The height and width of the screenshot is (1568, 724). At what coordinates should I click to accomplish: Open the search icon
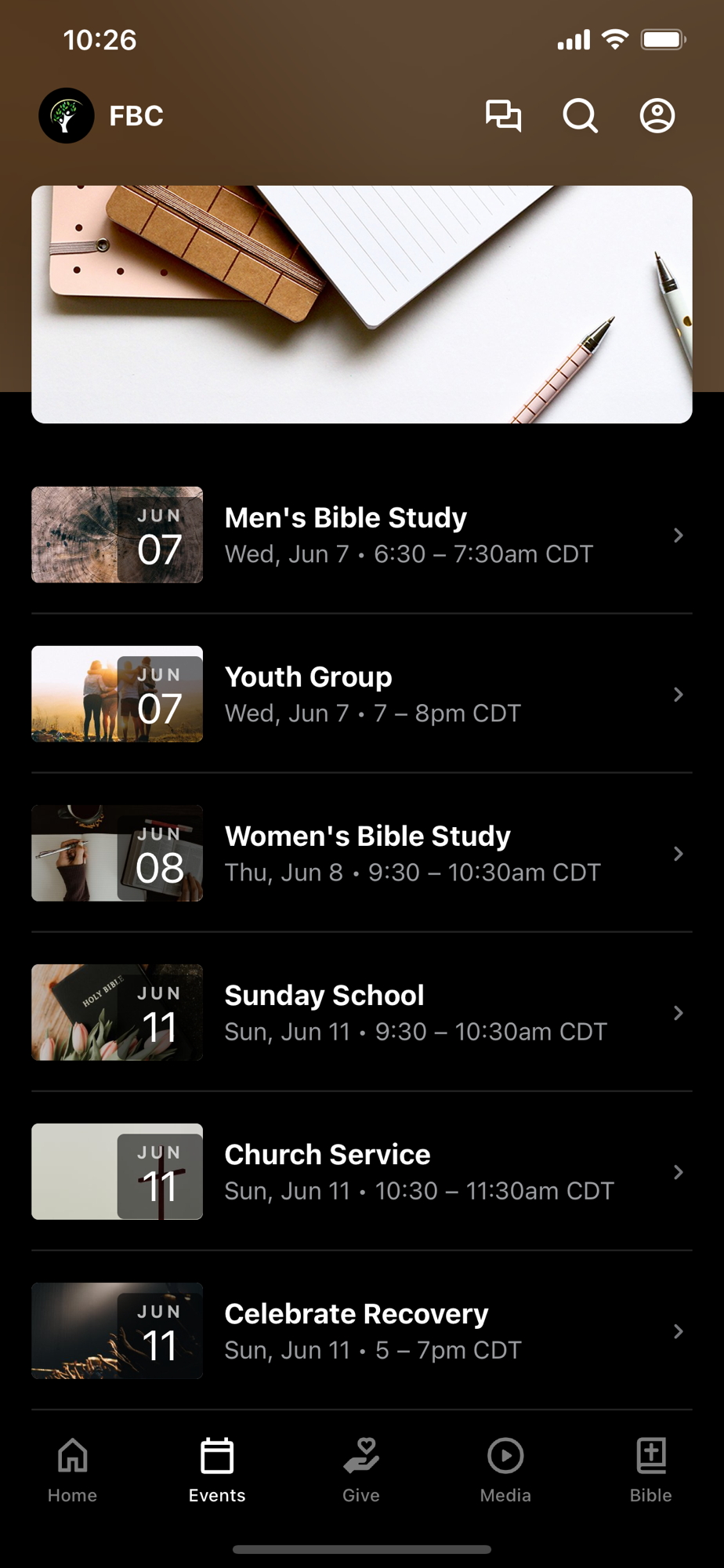[580, 116]
